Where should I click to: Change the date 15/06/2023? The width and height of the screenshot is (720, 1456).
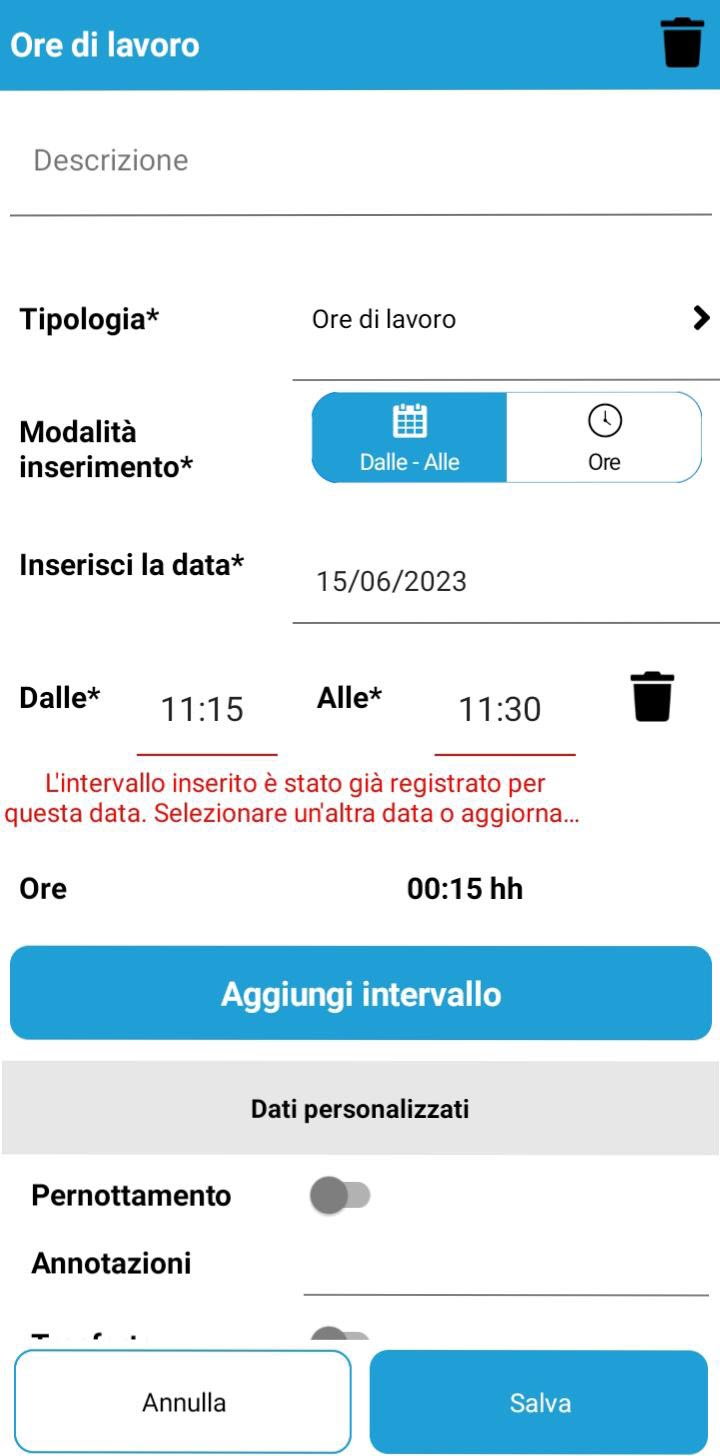point(506,582)
